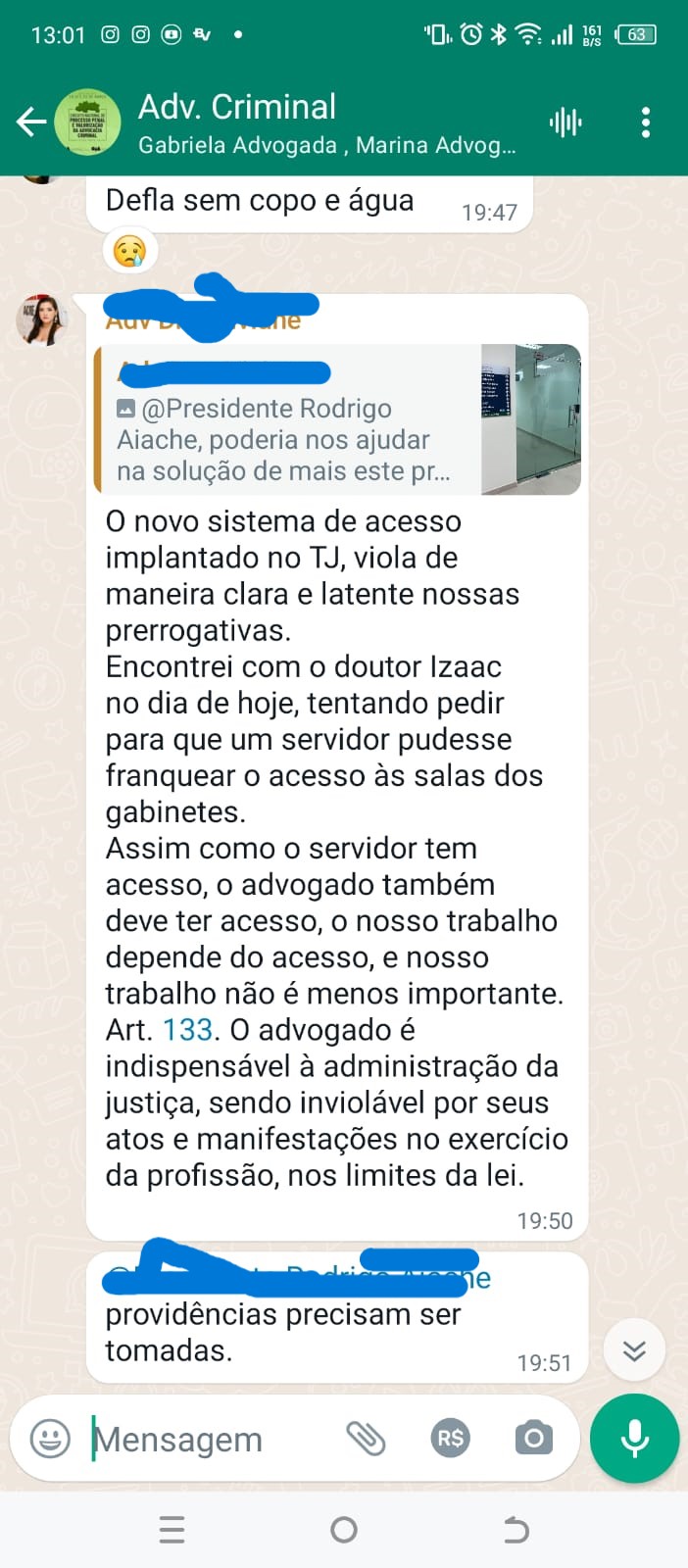Open the quoted message about Presidente Rodrigo Aiache
This screenshot has height=1568, width=688.
pos(338,418)
